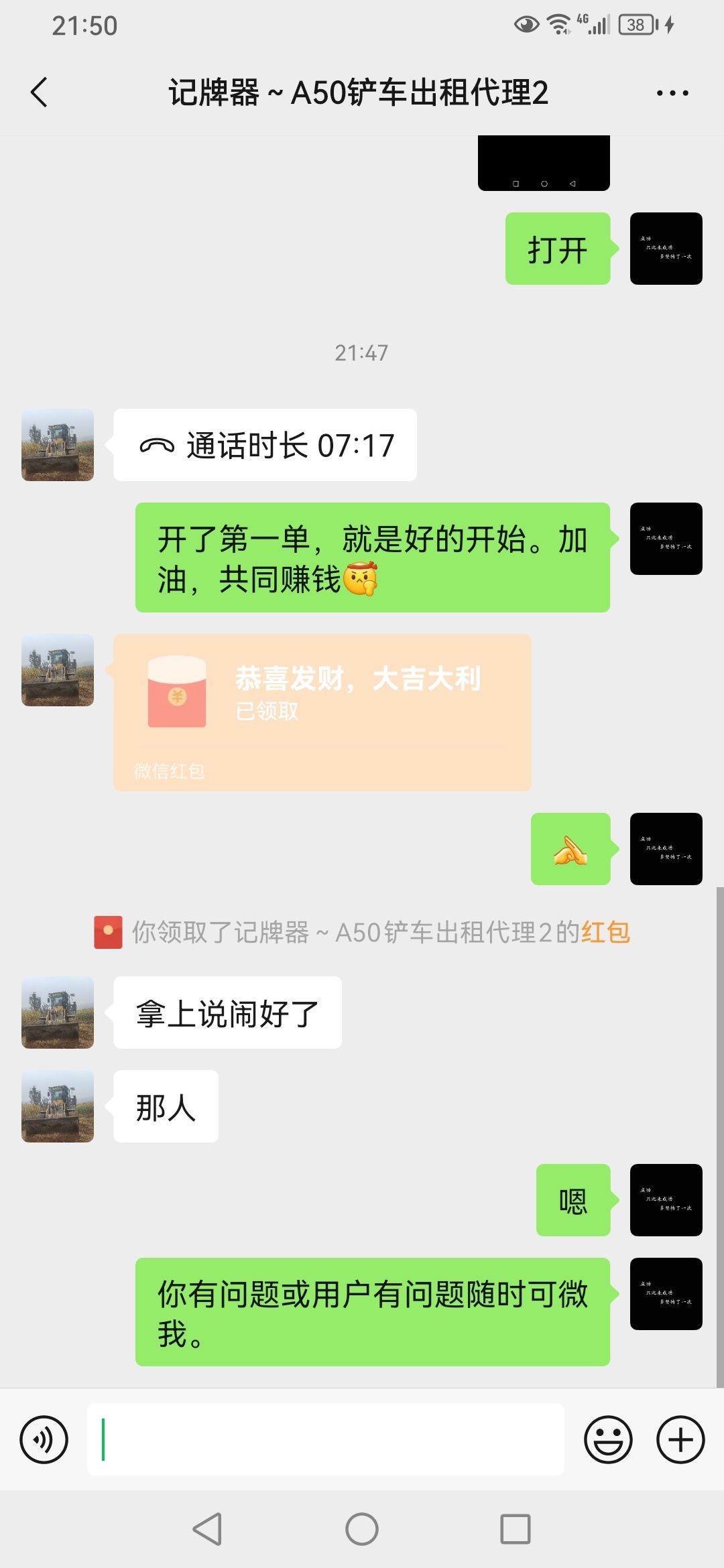Switch to voice message input
Screen dimensions: 724x1568
tap(44, 1439)
